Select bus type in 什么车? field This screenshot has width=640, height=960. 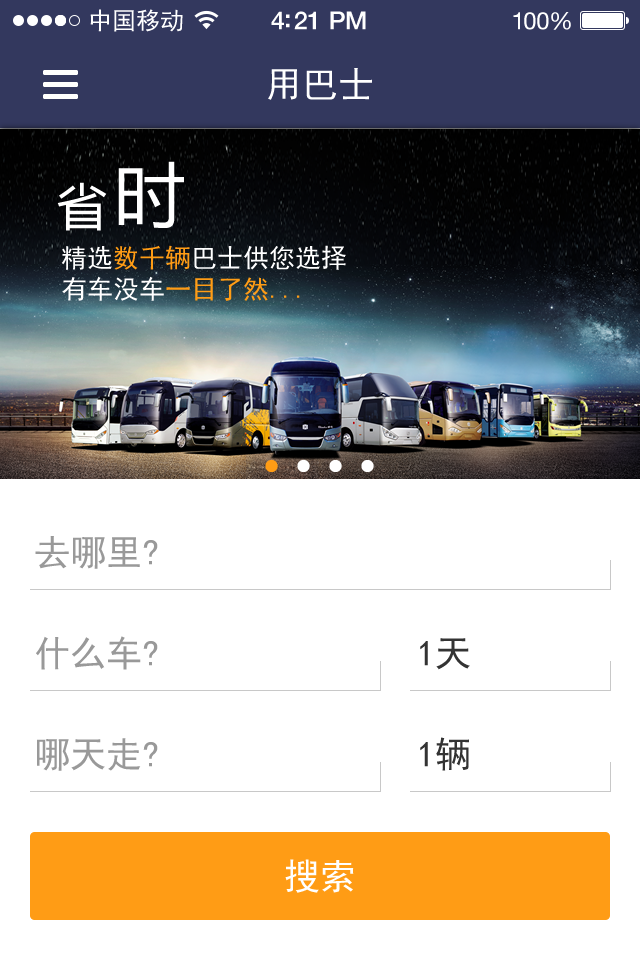pos(205,655)
